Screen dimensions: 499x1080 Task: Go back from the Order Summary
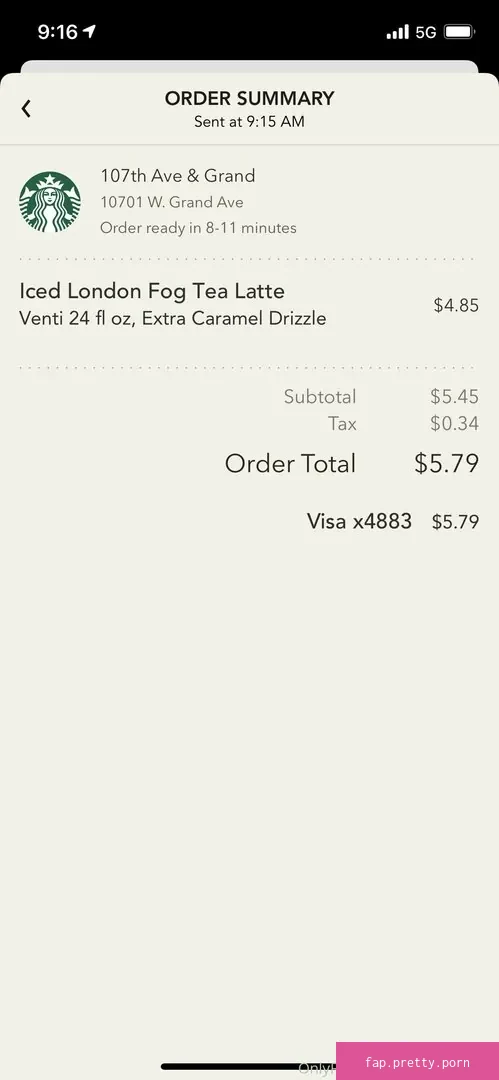click(26, 108)
